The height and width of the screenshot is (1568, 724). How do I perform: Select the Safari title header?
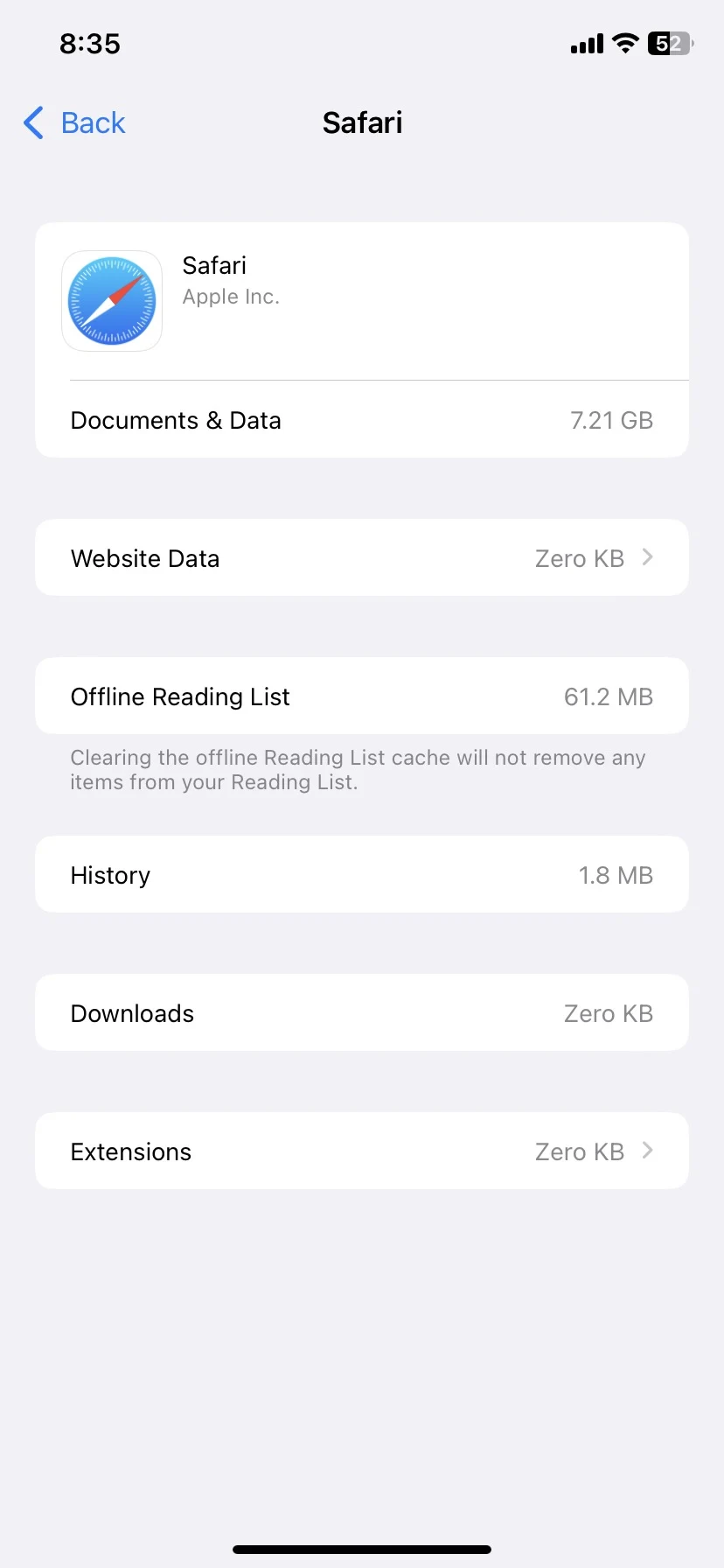(362, 122)
